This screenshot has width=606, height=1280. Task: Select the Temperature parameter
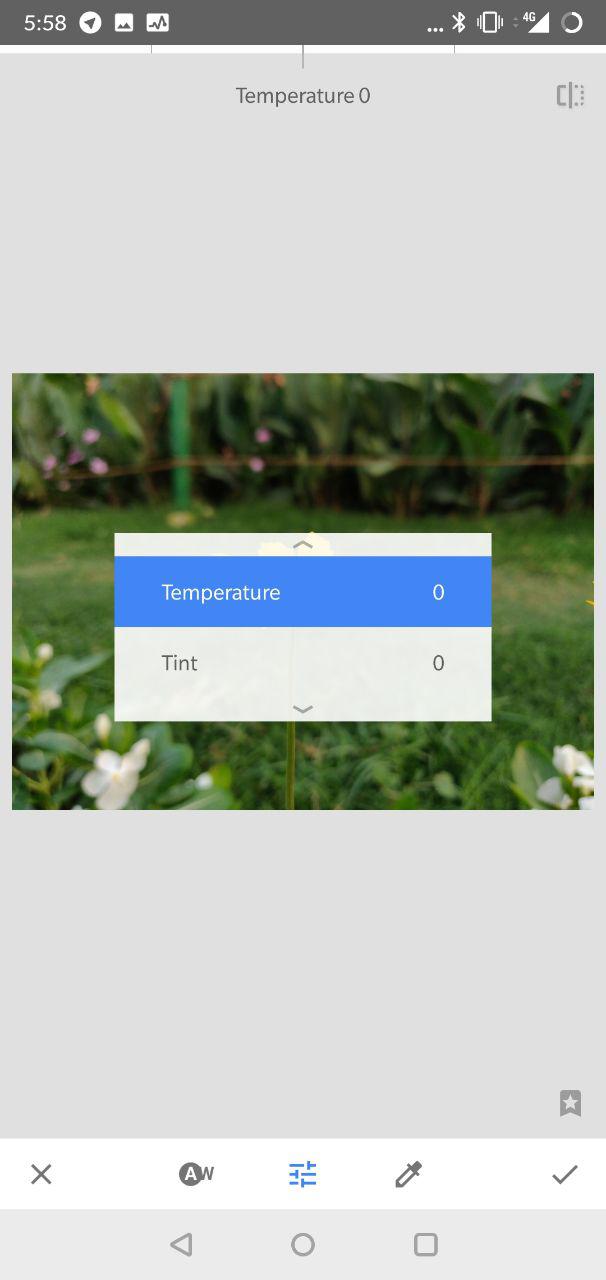[303, 592]
